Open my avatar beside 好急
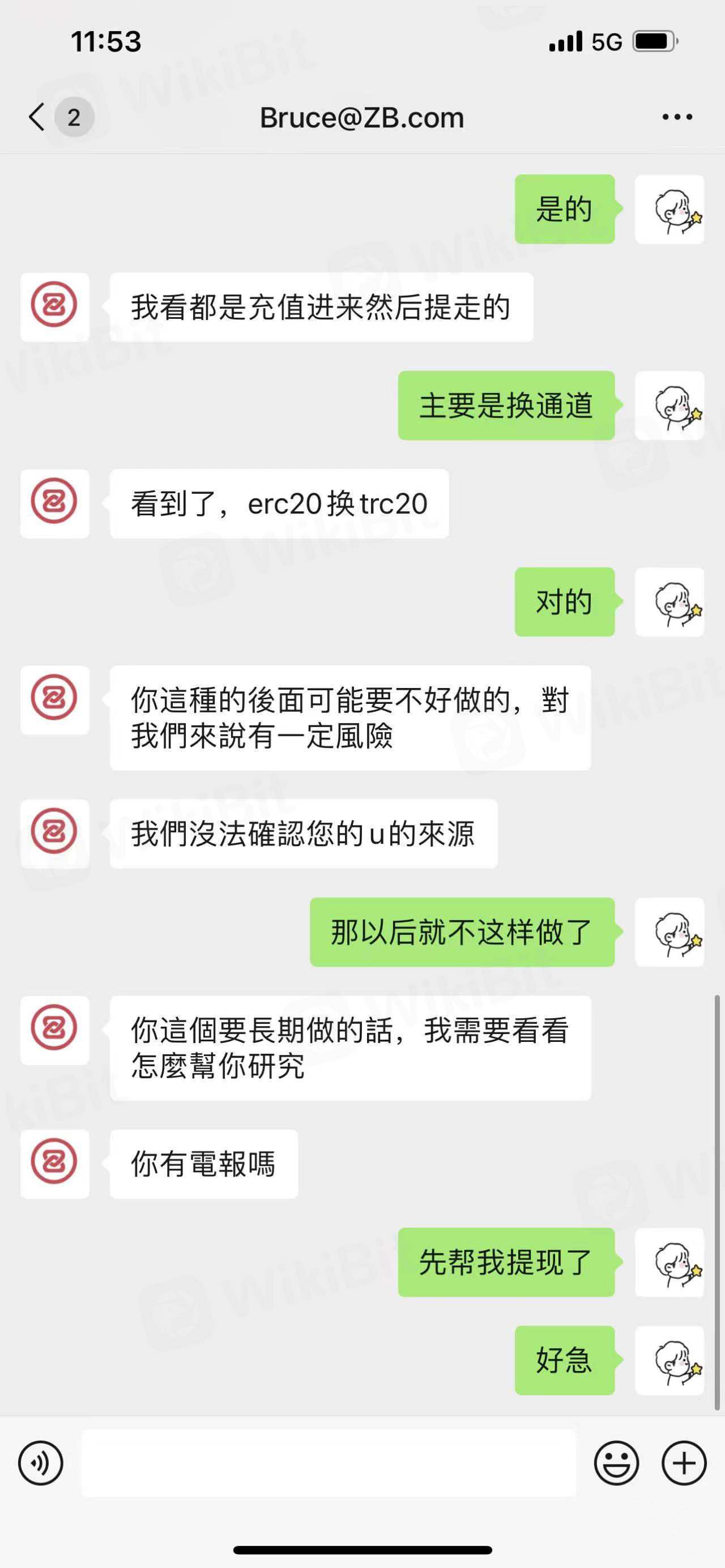725x1568 pixels. (x=669, y=1360)
